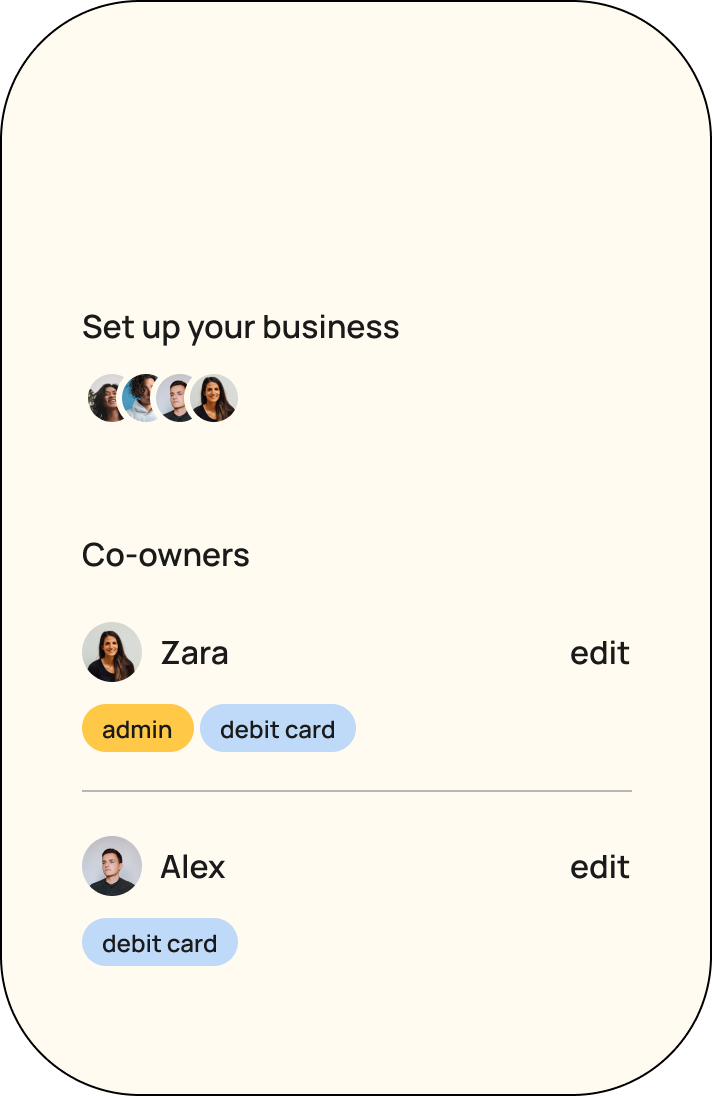Edit co-owner Zara
The width and height of the screenshot is (712, 1096).
click(x=599, y=653)
